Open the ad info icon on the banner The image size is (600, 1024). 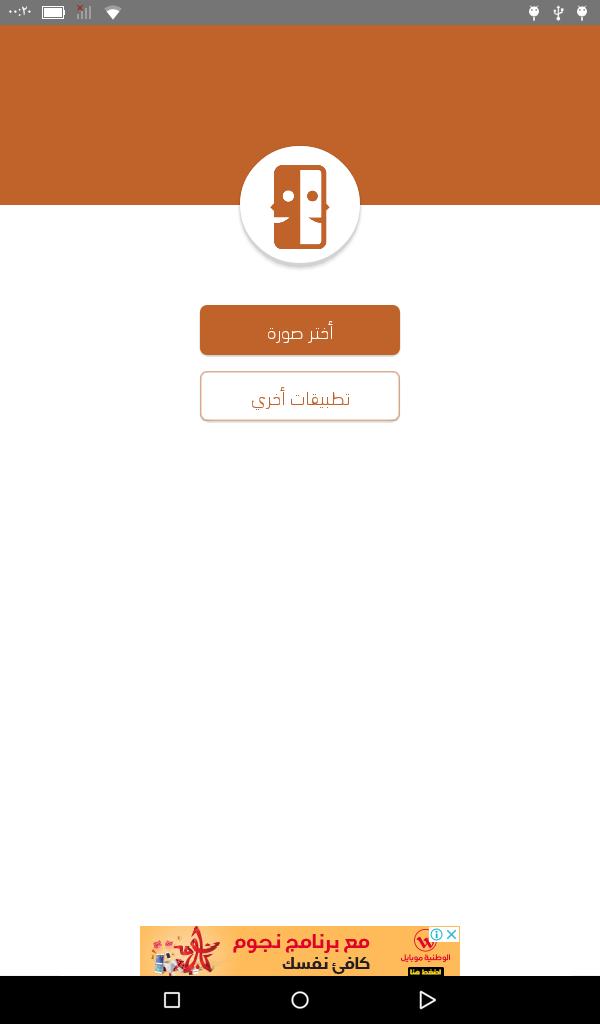pyautogui.click(x=437, y=935)
